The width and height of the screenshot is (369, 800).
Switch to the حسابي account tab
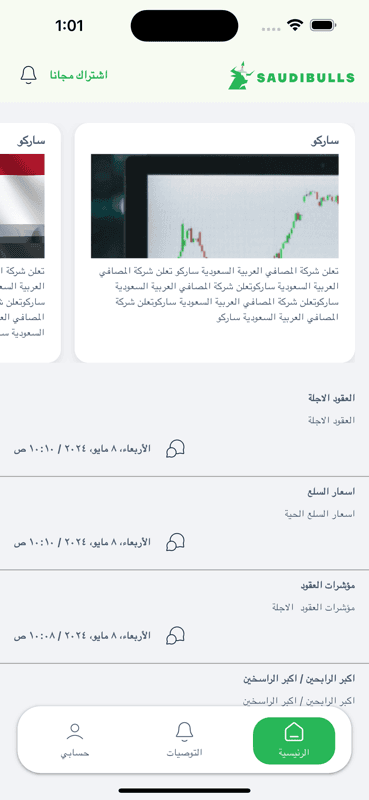click(x=75, y=740)
